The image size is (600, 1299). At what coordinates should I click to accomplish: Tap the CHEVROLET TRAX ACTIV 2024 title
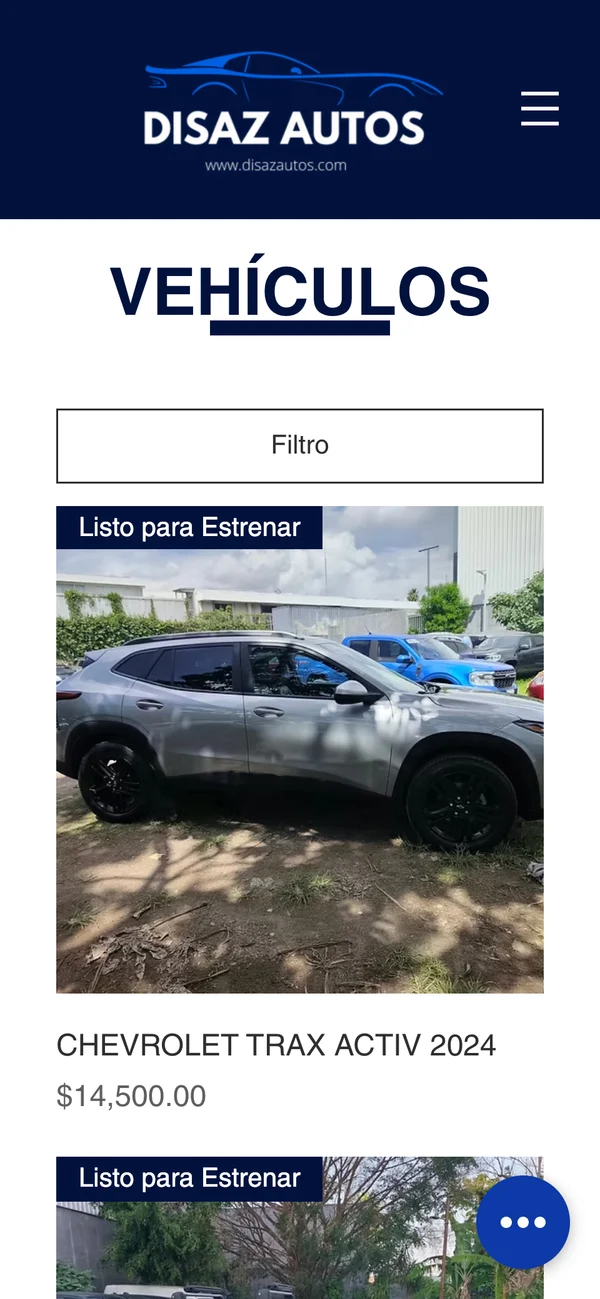276,1045
